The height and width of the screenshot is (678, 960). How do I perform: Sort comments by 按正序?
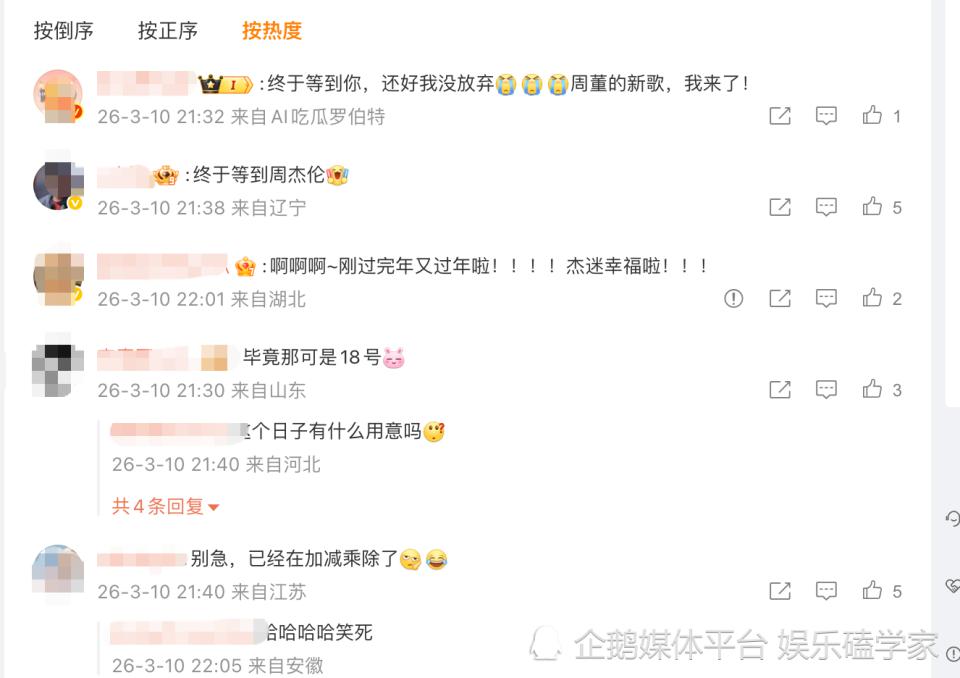tap(167, 31)
